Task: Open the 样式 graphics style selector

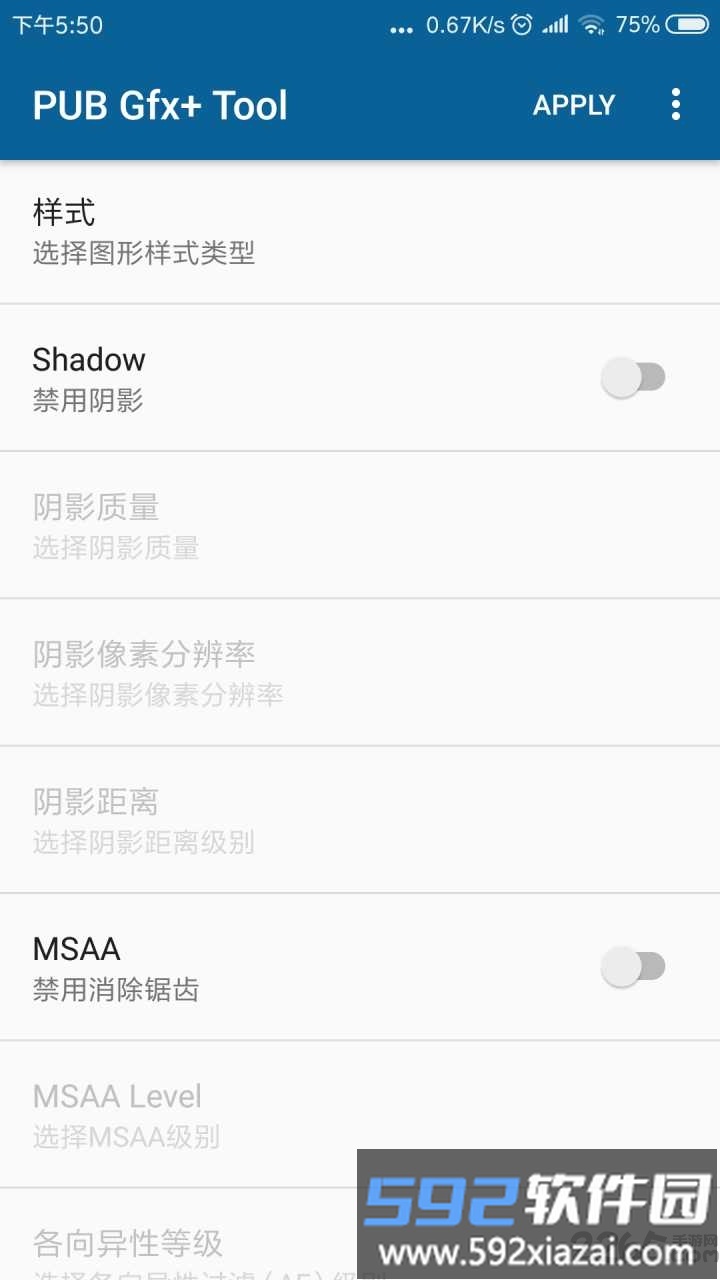Action: (x=360, y=230)
